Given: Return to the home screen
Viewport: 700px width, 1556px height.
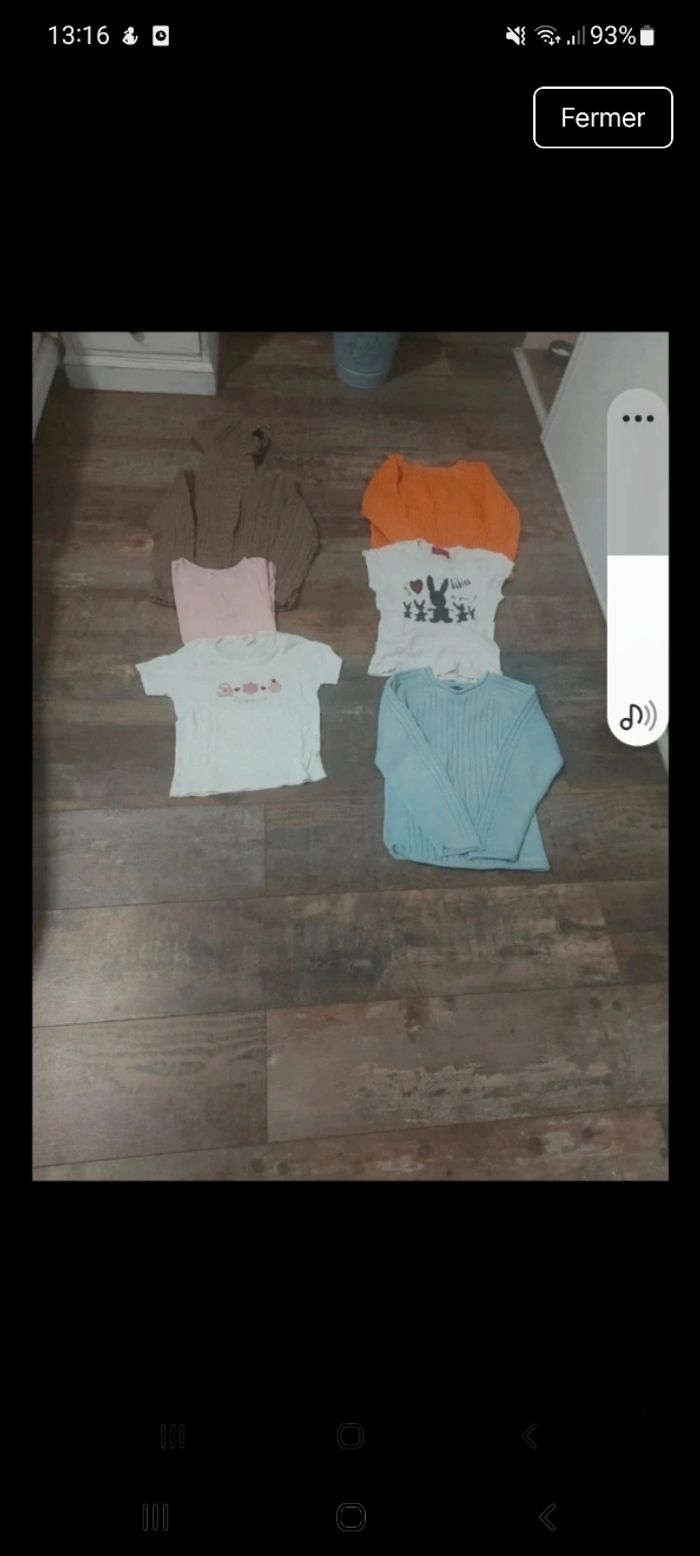Looking at the screenshot, I should click(351, 1517).
